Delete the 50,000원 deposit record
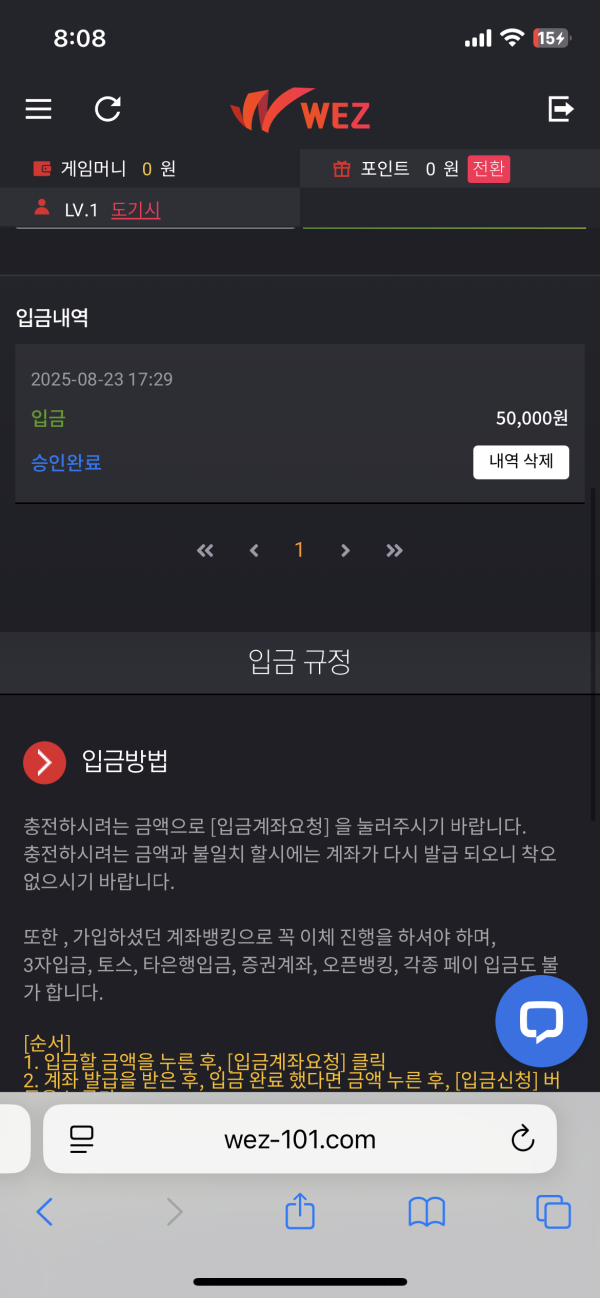Viewport: 600px width, 1298px height. [521, 462]
